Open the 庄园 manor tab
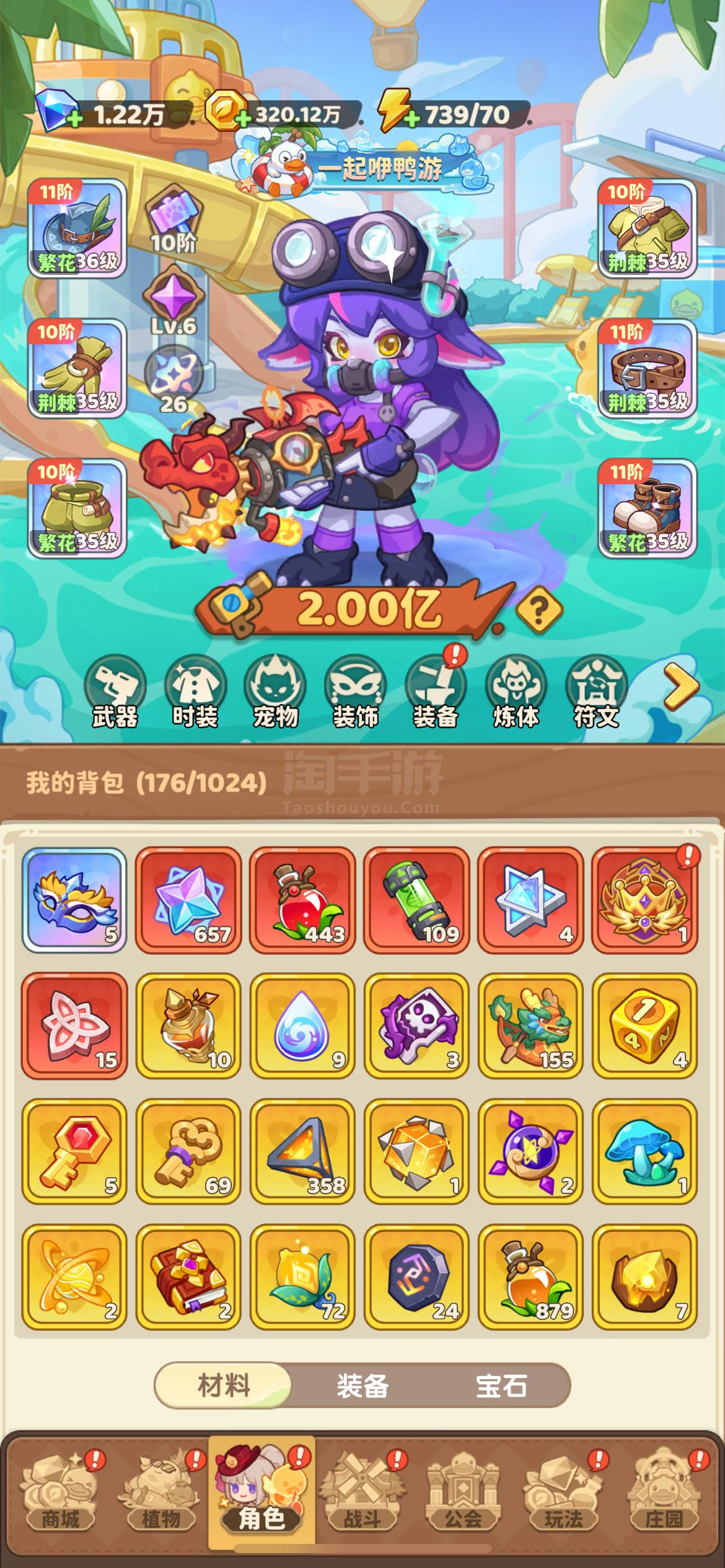This screenshot has width=725, height=1568. [x=664, y=1492]
